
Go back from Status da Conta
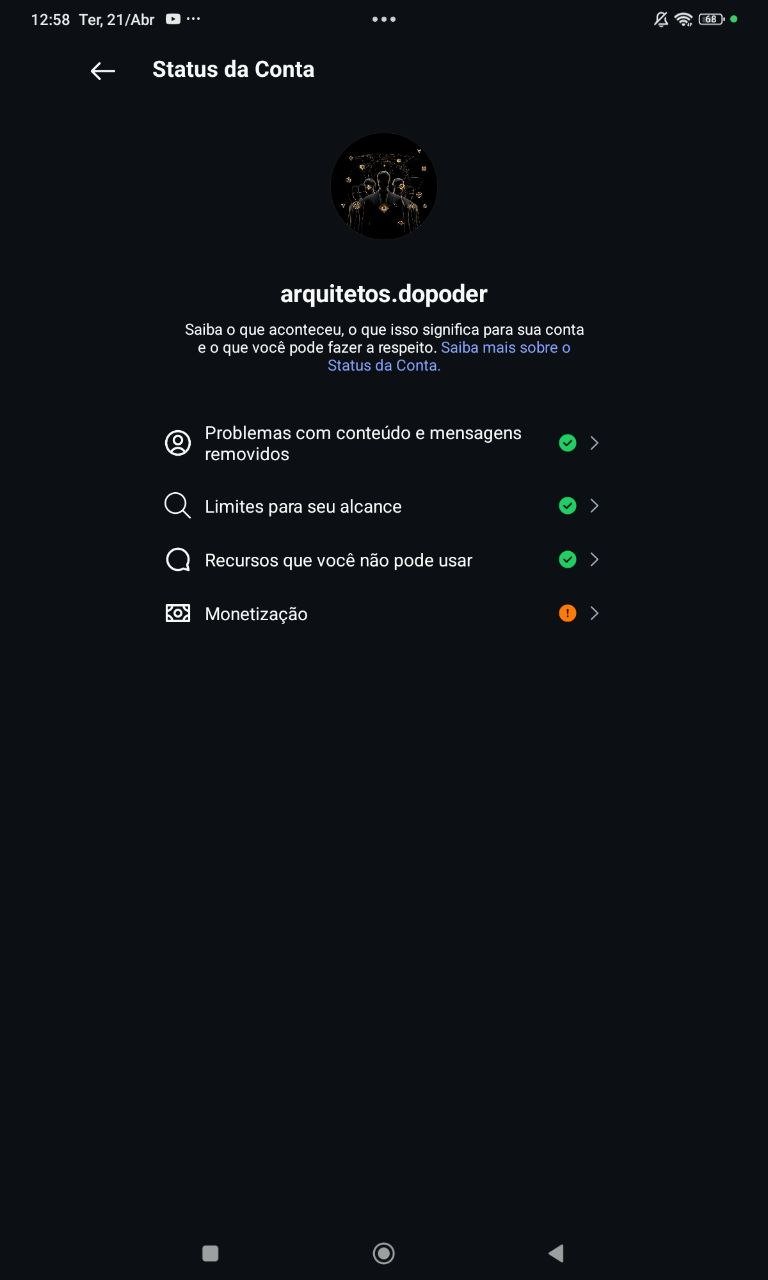[103, 70]
